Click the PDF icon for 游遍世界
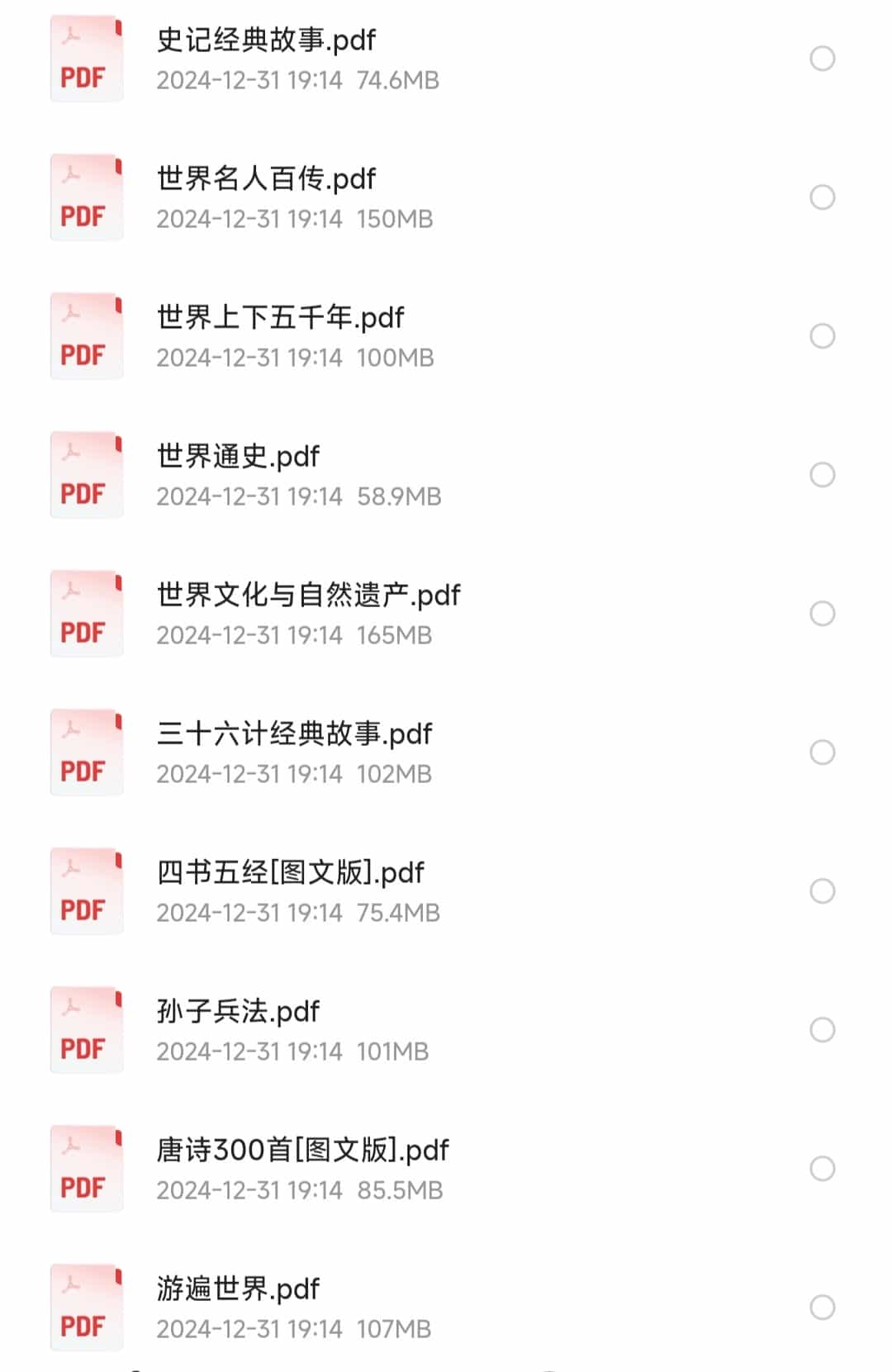The image size is (892, 1372). pyautogui.click(x=86, y=1308)
